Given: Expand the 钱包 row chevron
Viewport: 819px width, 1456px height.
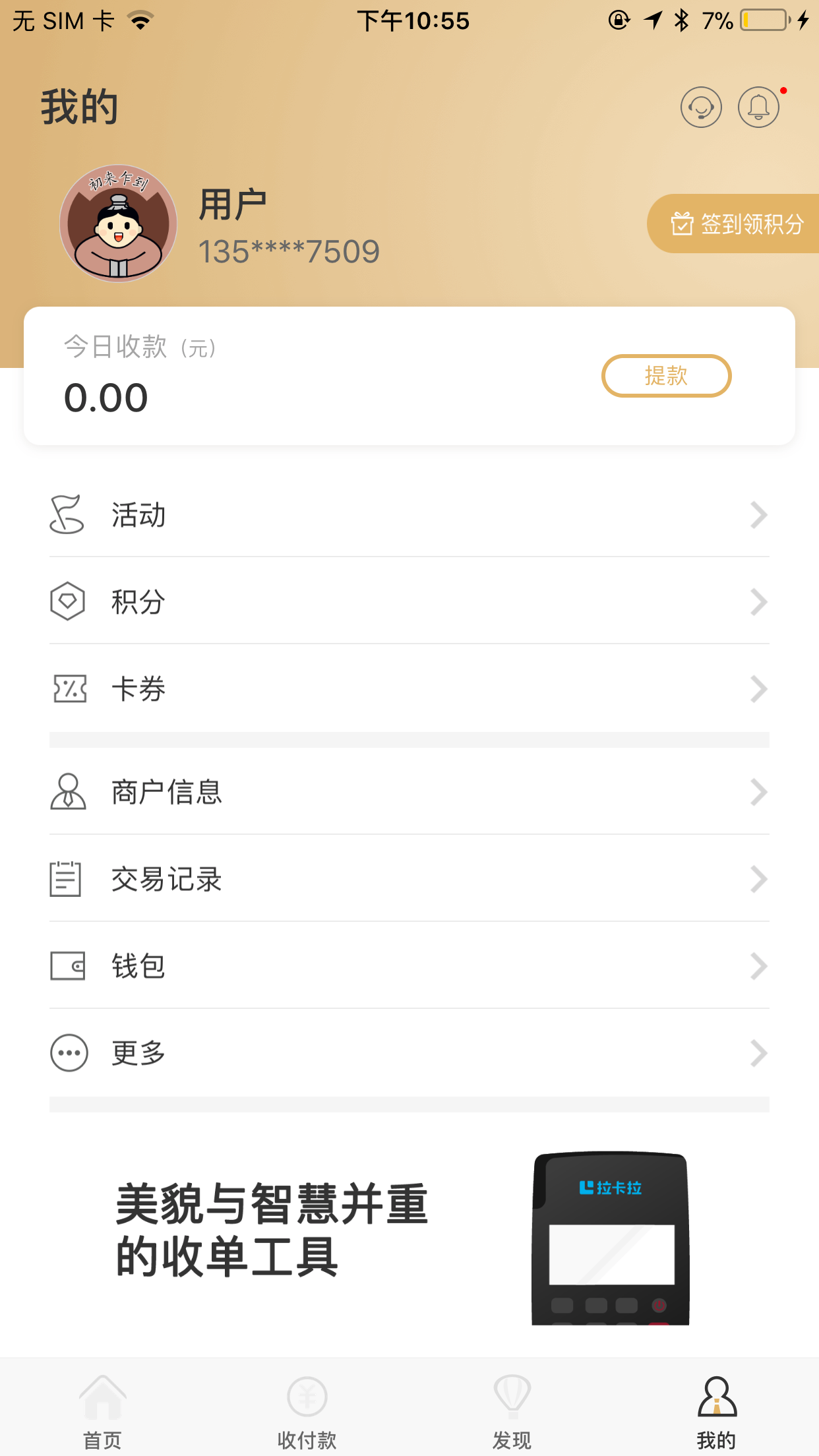Looking at the screenshot, I should tap(760, 966).
